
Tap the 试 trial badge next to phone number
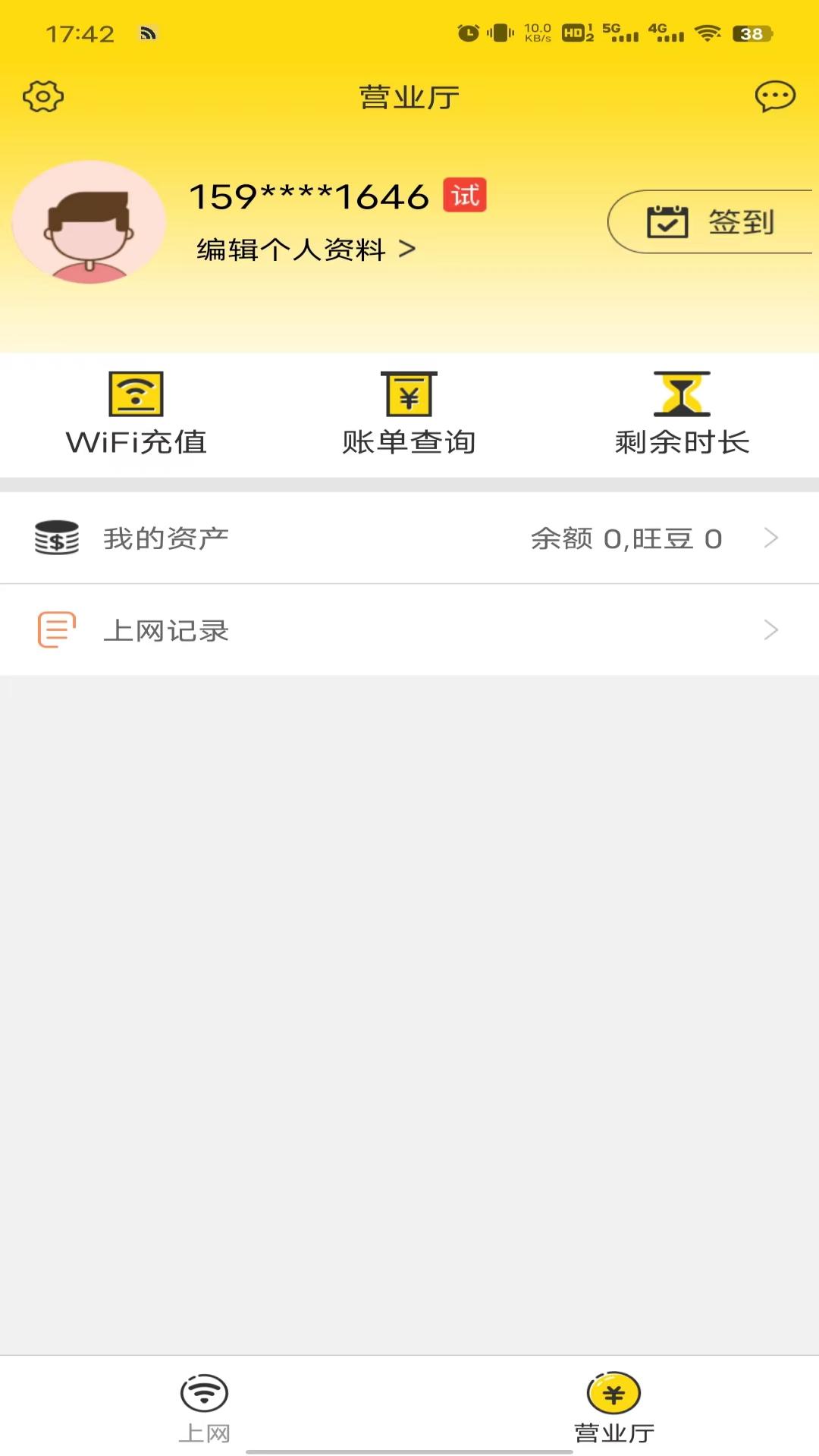coord(464,196)
